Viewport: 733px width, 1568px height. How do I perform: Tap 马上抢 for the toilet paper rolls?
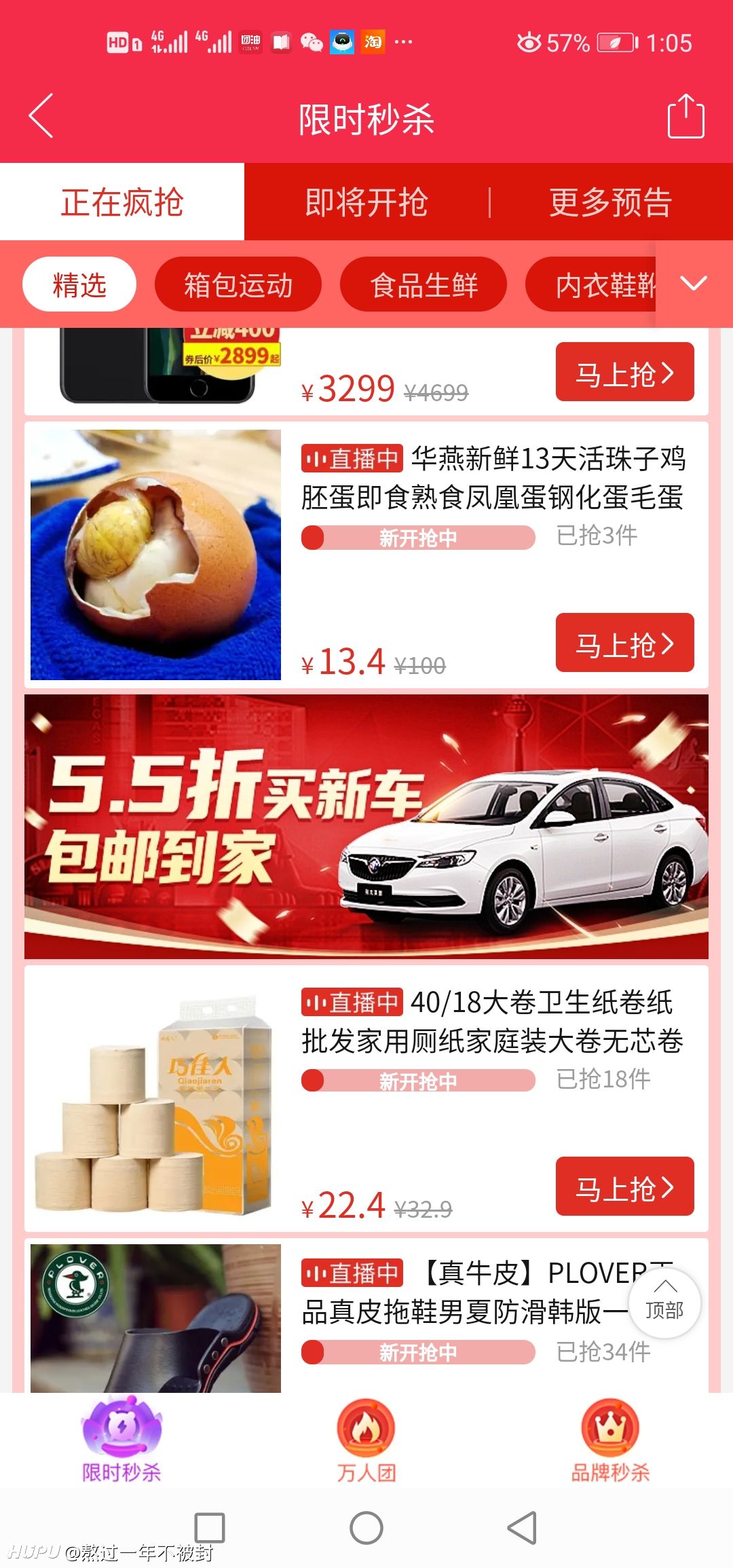coord(625,1186)
